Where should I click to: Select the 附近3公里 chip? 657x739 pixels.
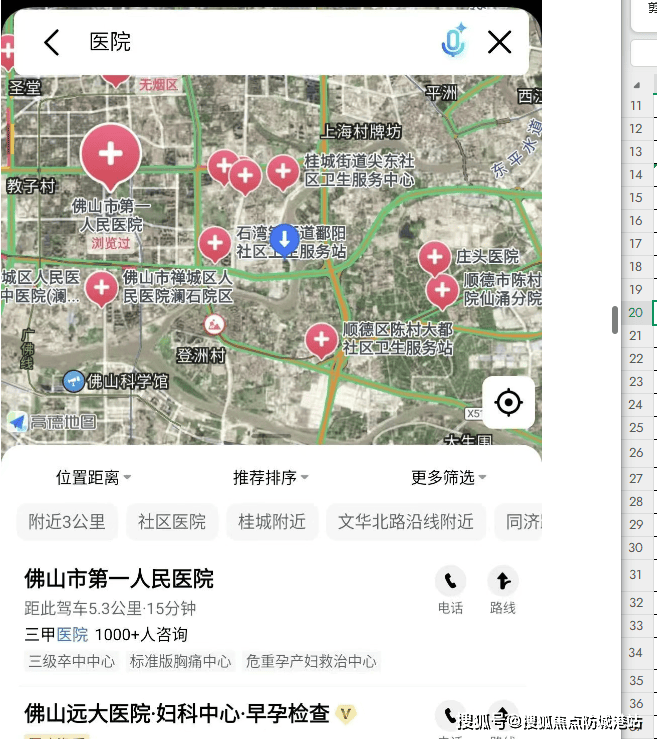point(67,522)
